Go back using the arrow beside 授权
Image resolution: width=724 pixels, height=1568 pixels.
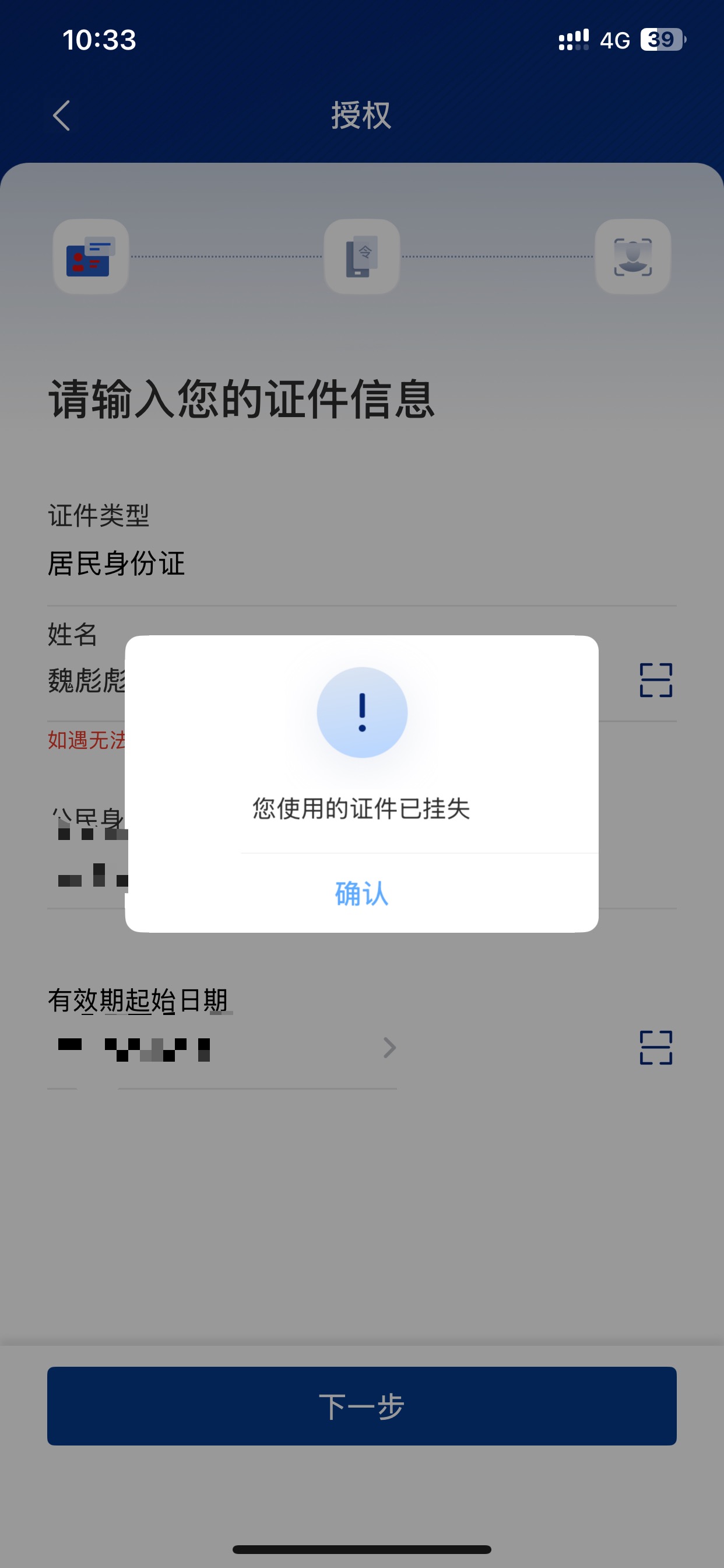(x=61, y=116)
